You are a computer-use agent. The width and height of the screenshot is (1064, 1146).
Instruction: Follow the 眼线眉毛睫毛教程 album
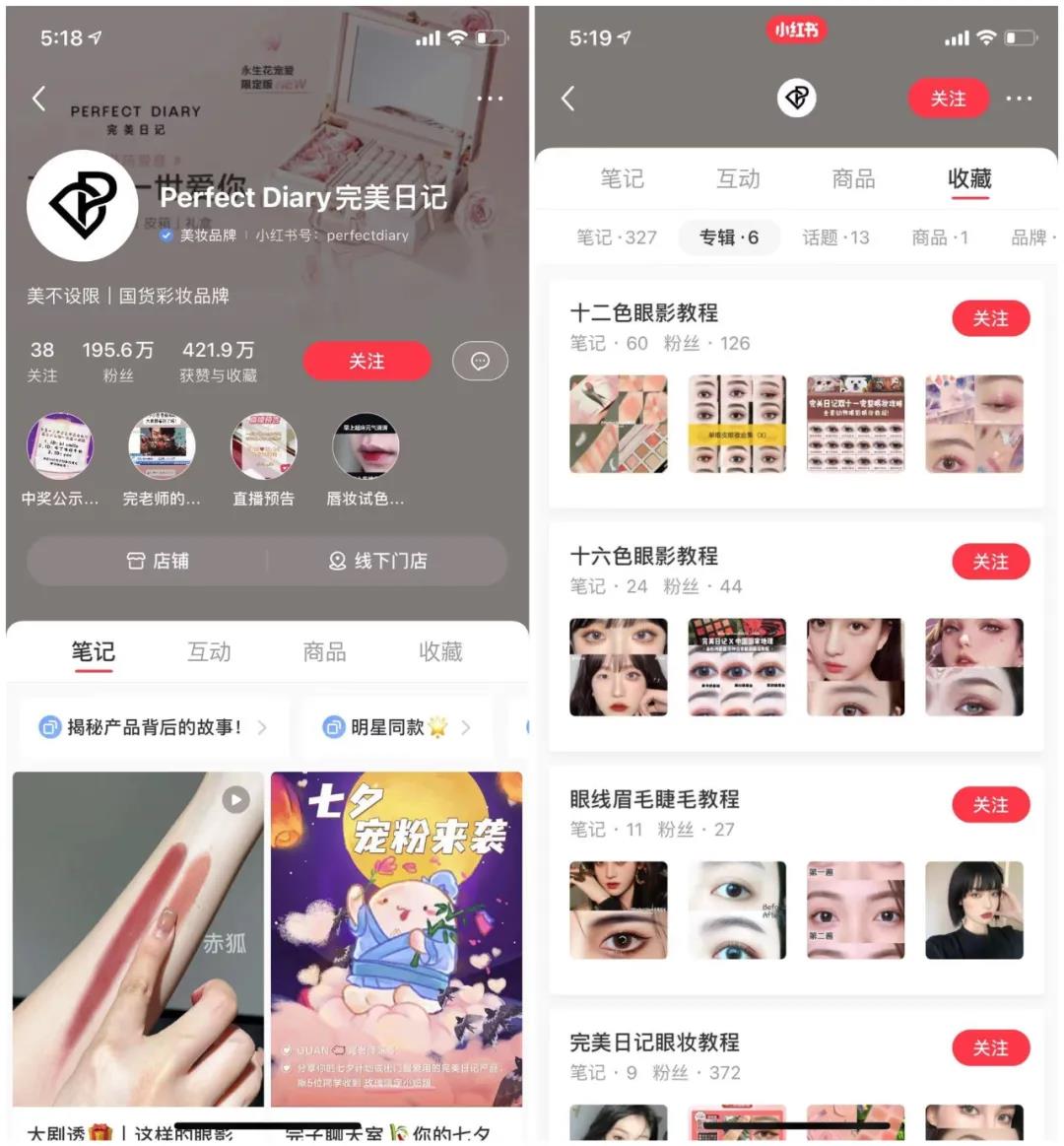(x=990, y=805)
